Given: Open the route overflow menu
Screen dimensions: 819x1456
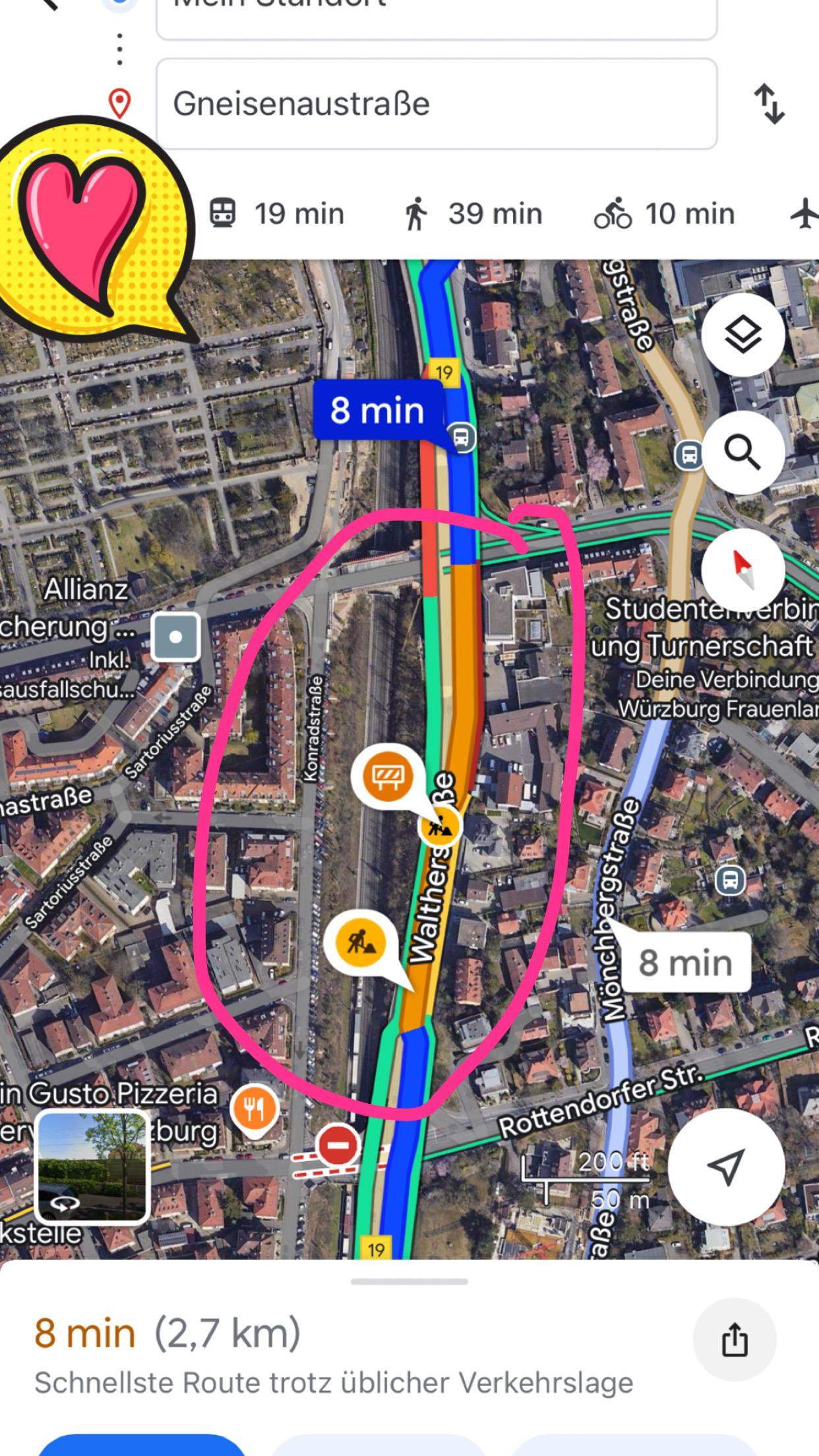Looking at the screenshot, I should pos(119,49).
